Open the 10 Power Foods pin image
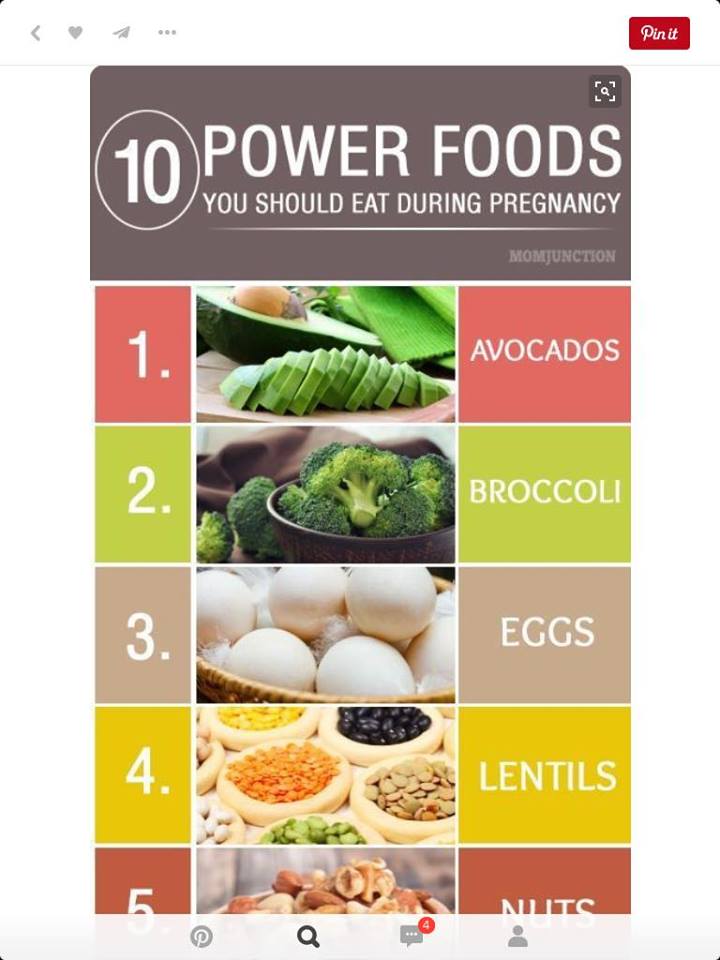Screen dimensions: 720x960 click(360, 500)
